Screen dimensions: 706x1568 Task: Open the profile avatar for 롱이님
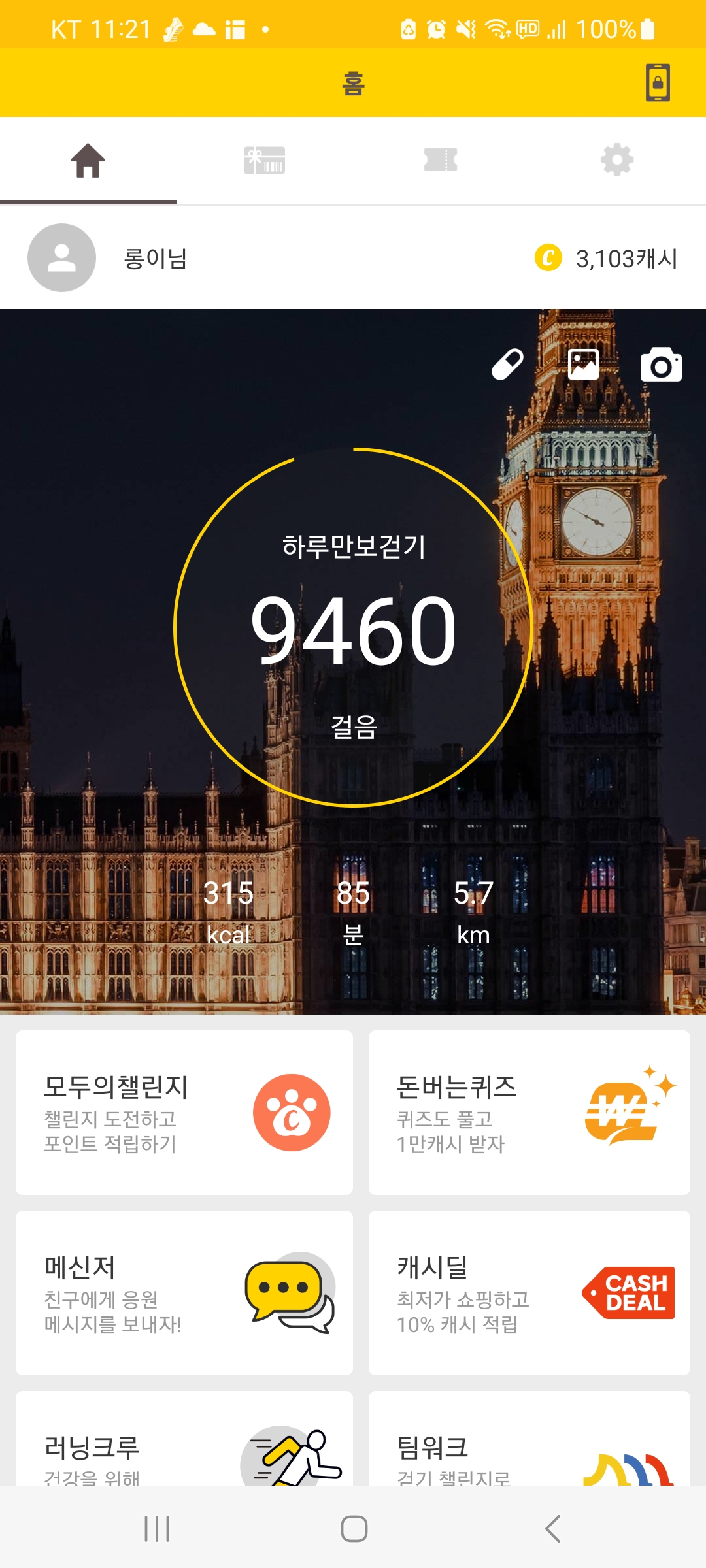tap(62, 258)
